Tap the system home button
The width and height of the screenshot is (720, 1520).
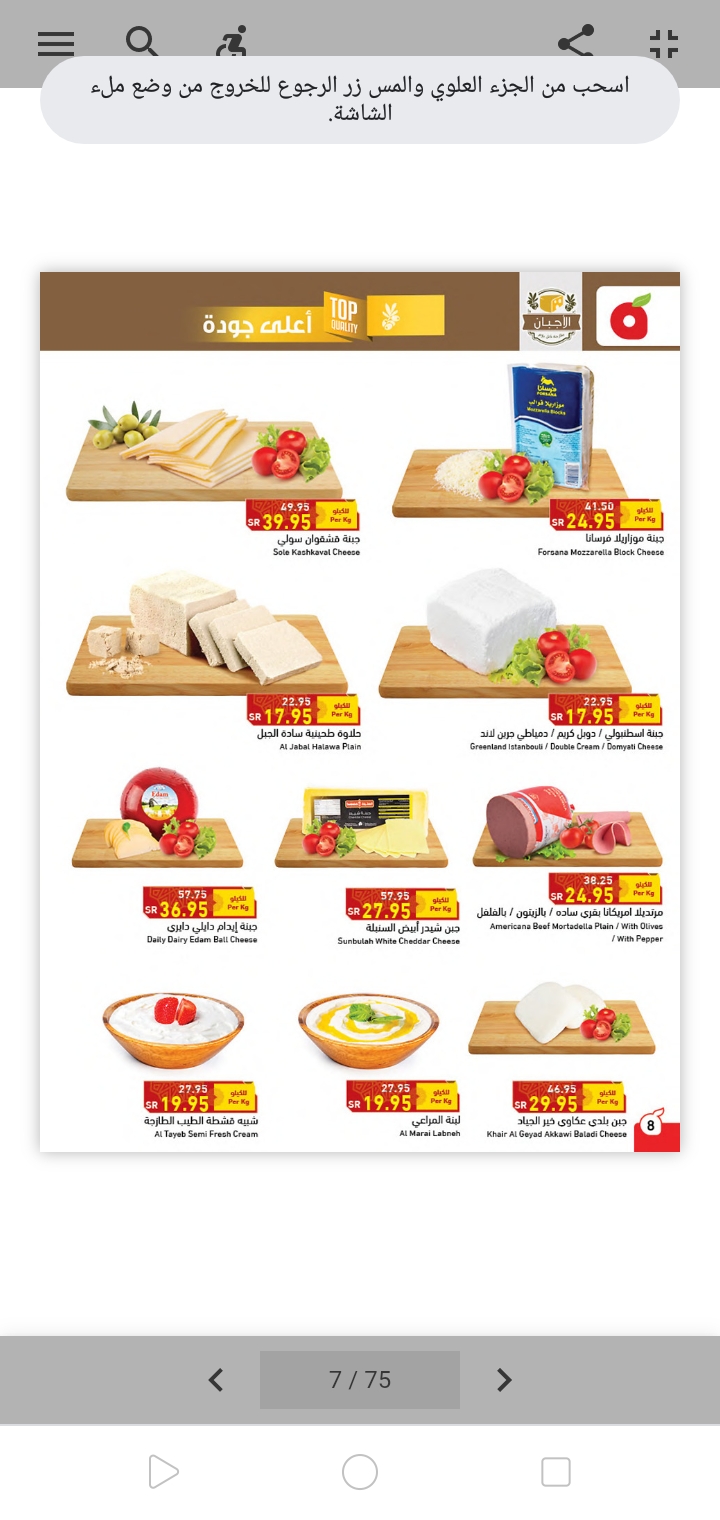coord(360,1472)
